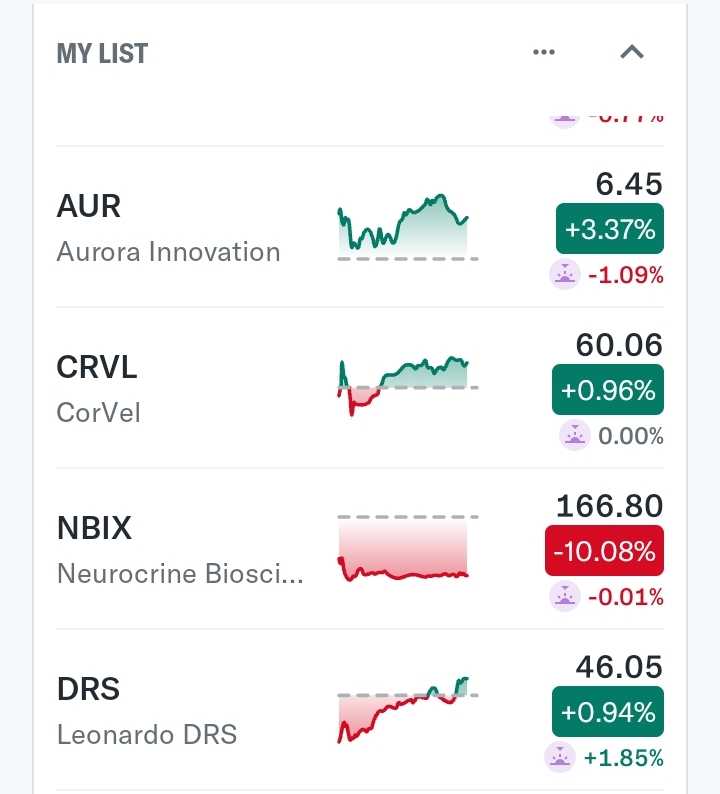The image size is (720, 794).
Task: Tap the +0.94% change badge for DRS
Action: [x=608, y=712]
